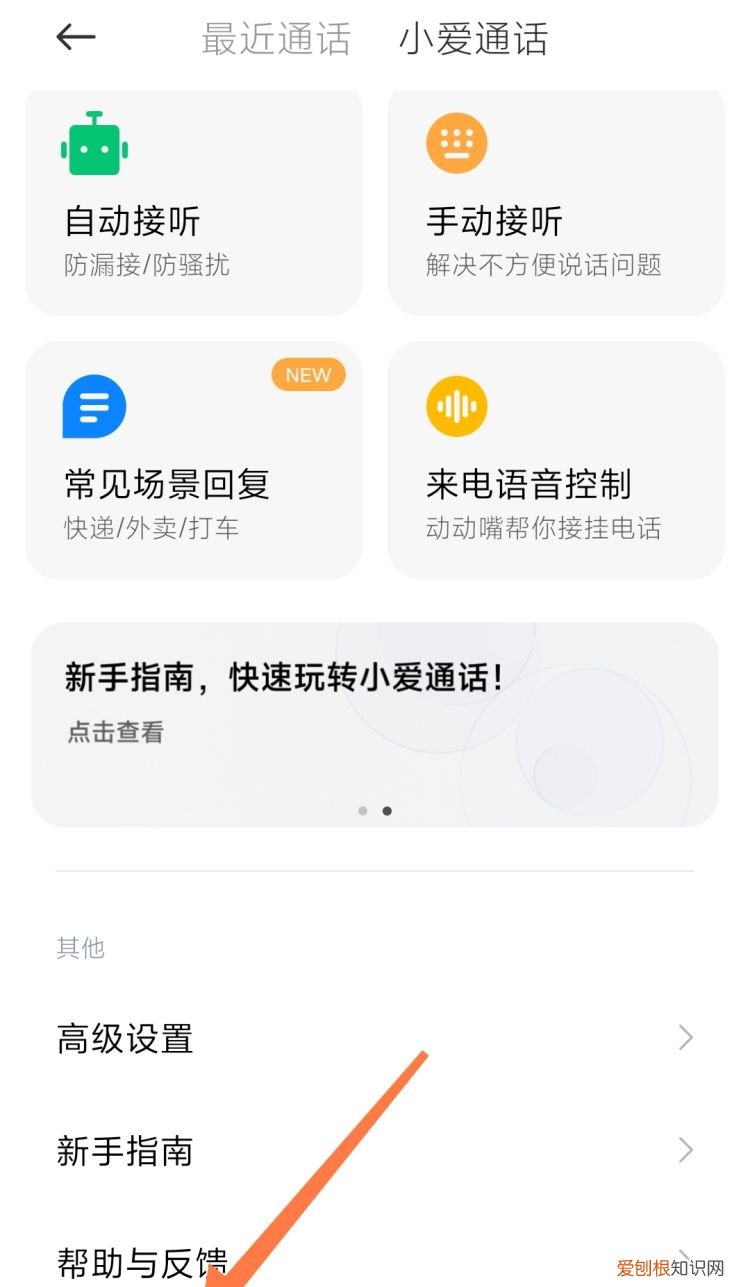Tap the back arrow at top left
This screenshot has height=1287, width=750.
click(74, 37)
